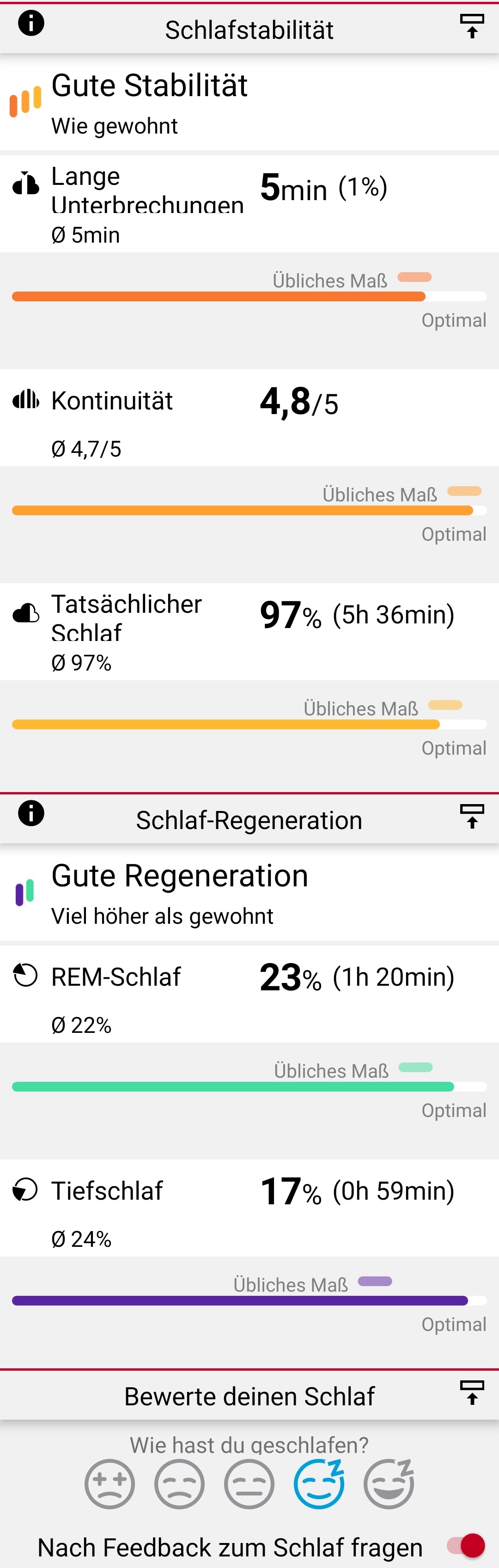Rate sleep with the very bad face
This screenshot has width=499, height=1568.
pyautogui.click(x=110, y=1484)
